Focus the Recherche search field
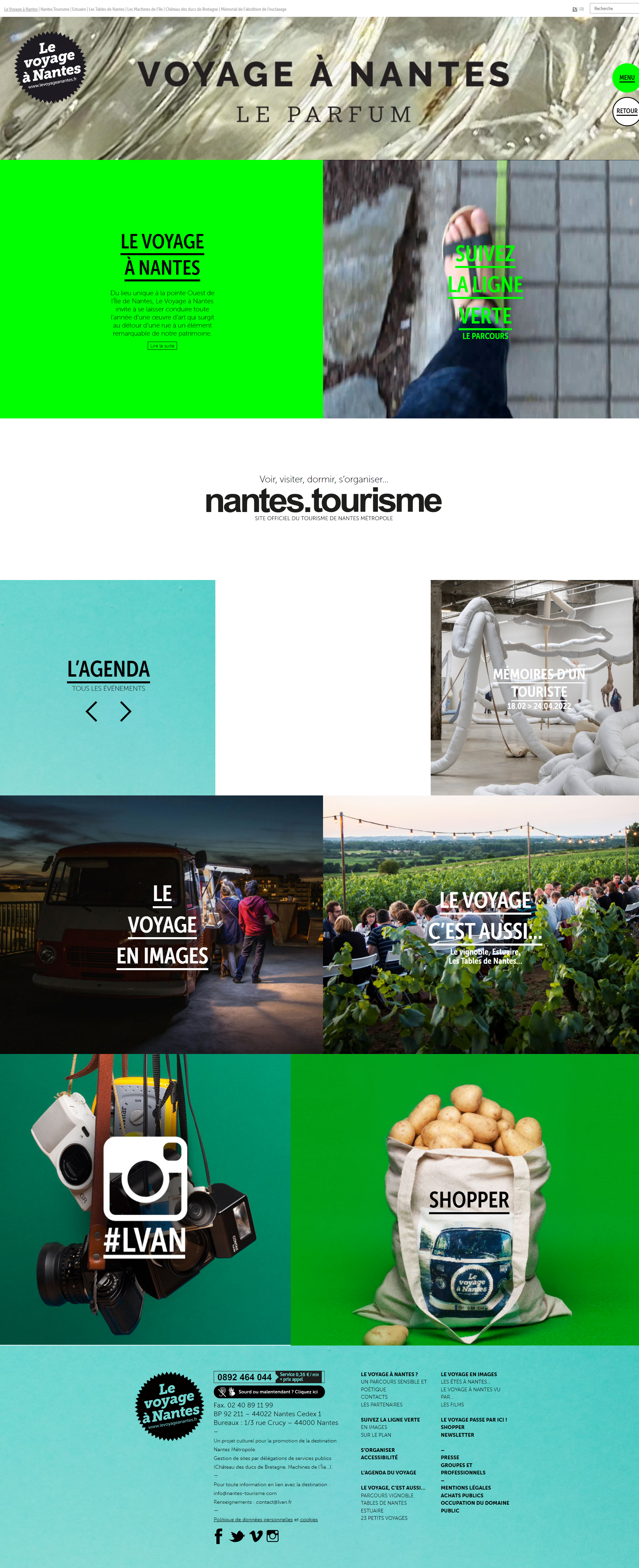This screenshot has width=639, height=1568. [615, 8]
